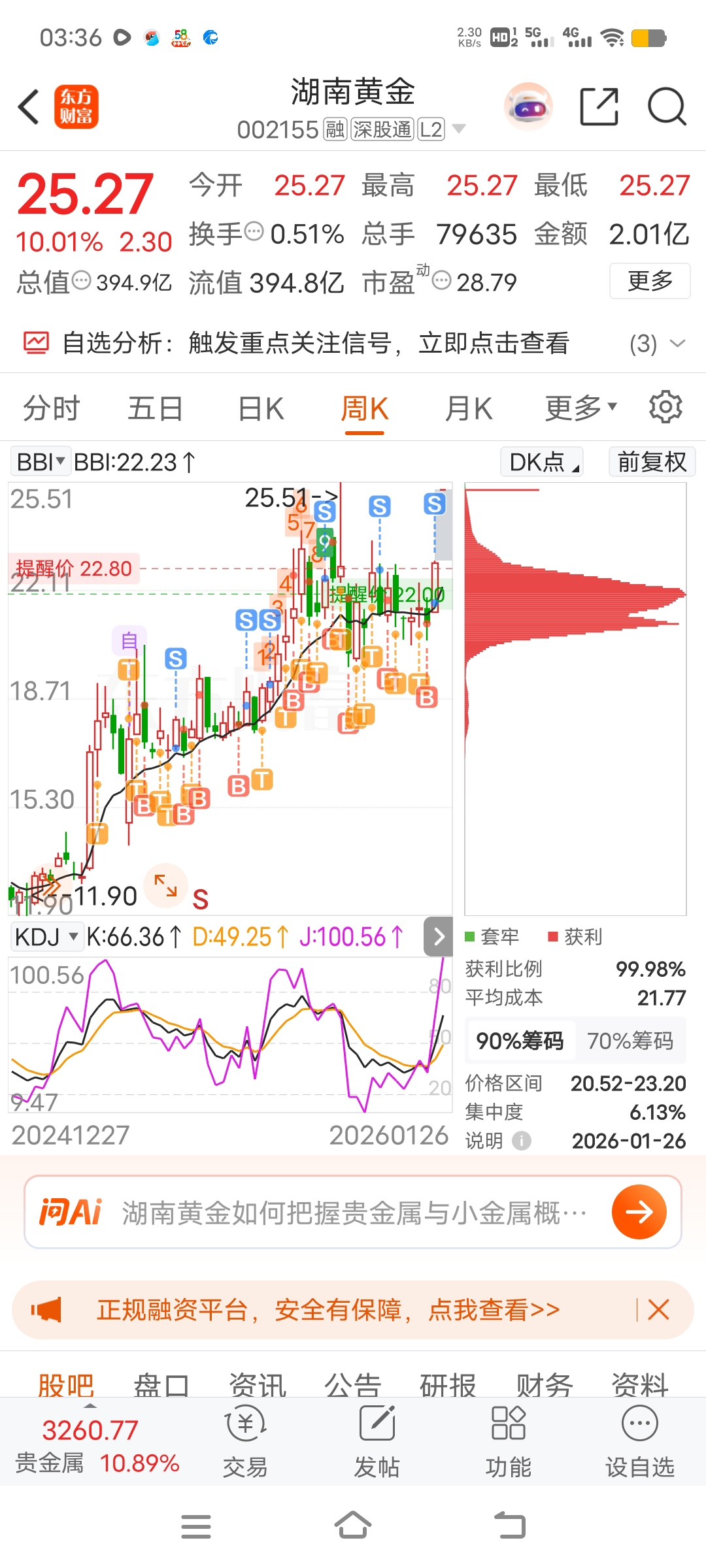Change the KDJ indicator dropdown
This screenshot has height=1568, width=706.
pos(46,937)
